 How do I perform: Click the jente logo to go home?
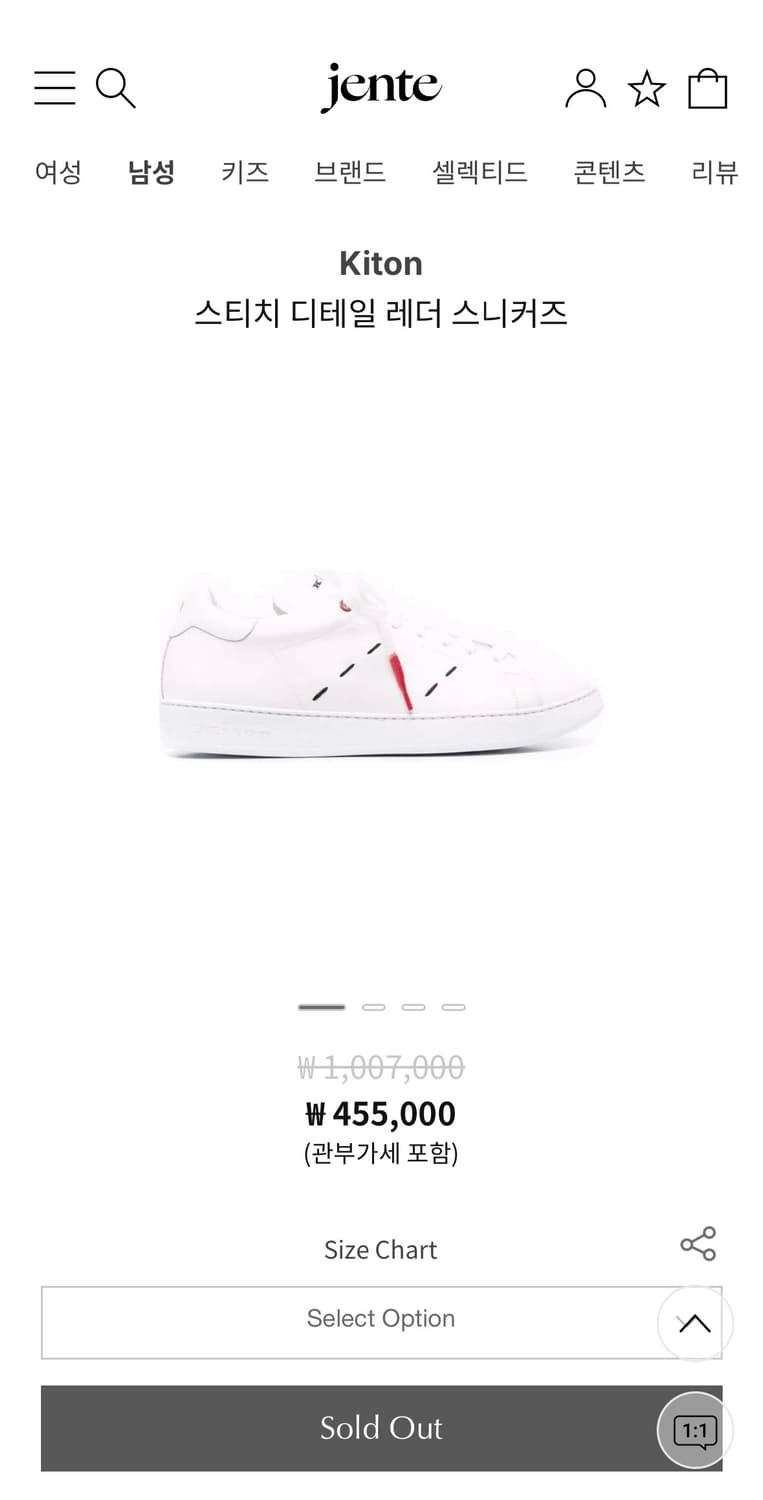381,86
